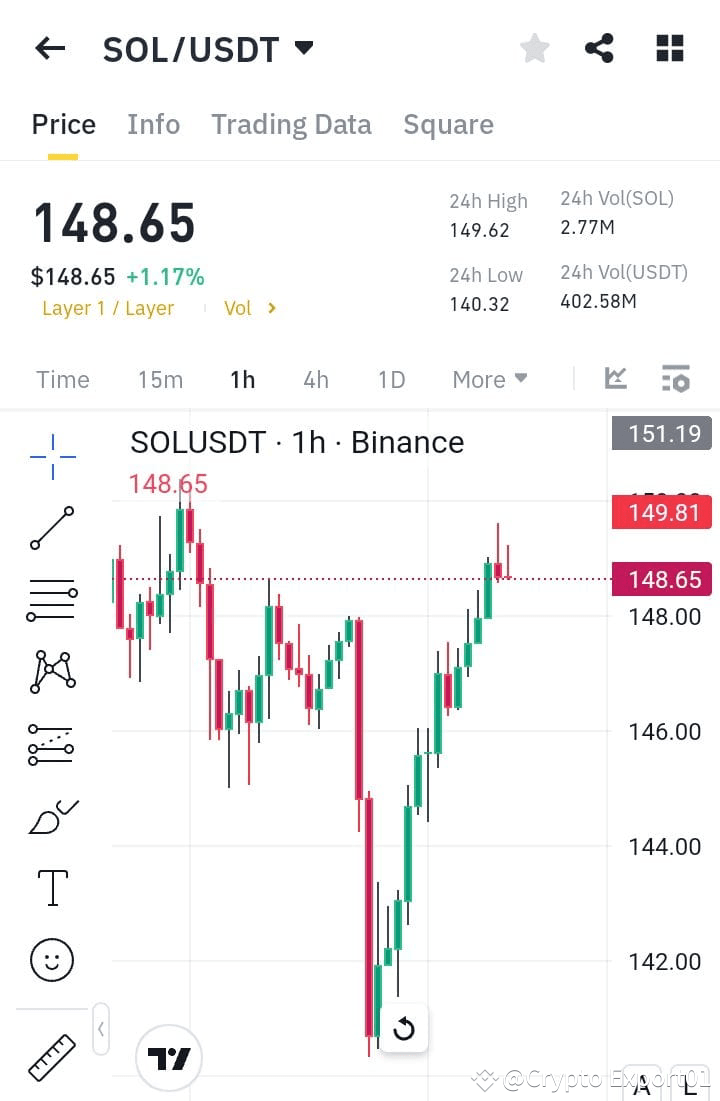The height and width of the screenshot is (1101, 720).
Task: Reset the chart view with the refresh button
Action: (x=404, y=1028)
